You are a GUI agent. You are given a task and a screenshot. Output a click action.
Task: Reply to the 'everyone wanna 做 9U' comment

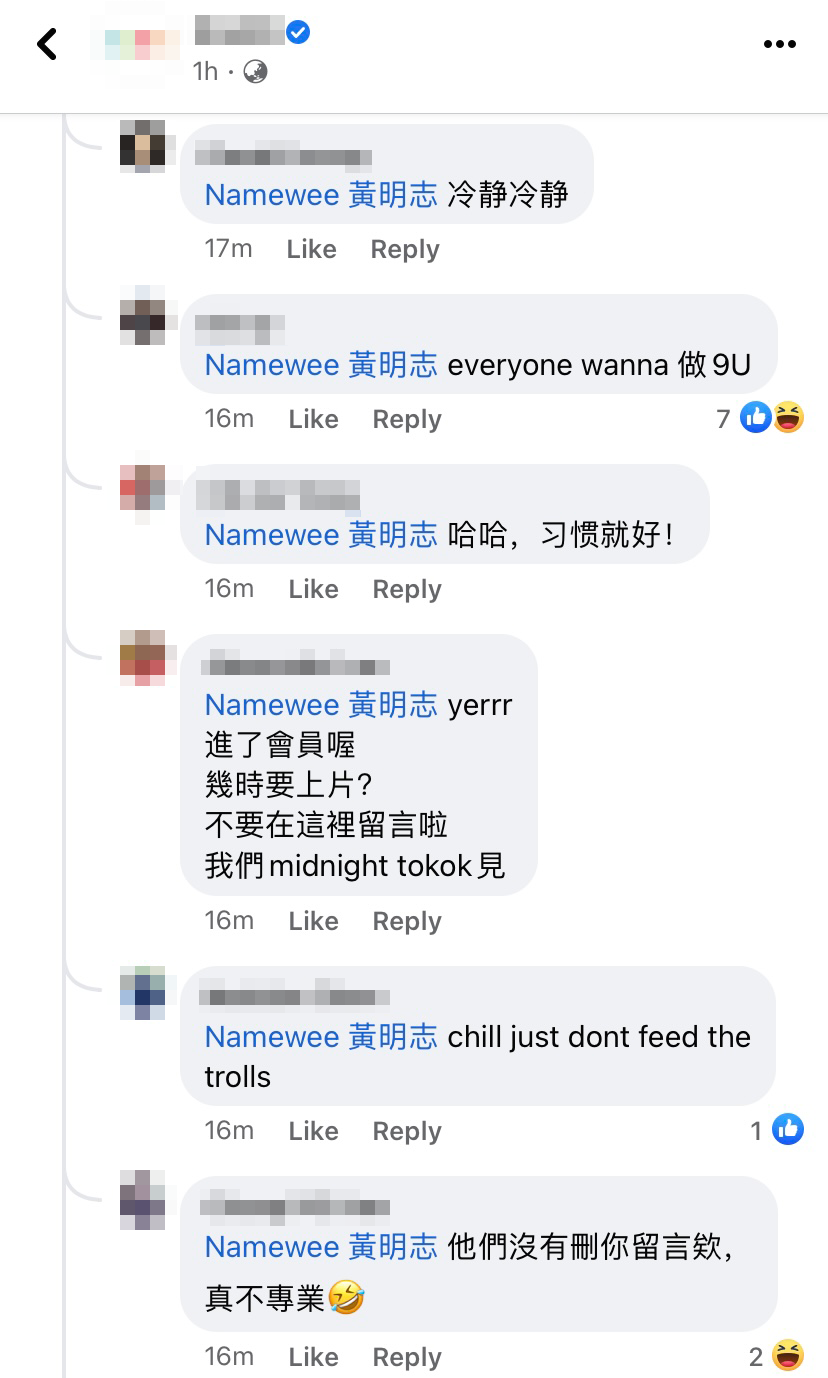[x=406, y=419]
